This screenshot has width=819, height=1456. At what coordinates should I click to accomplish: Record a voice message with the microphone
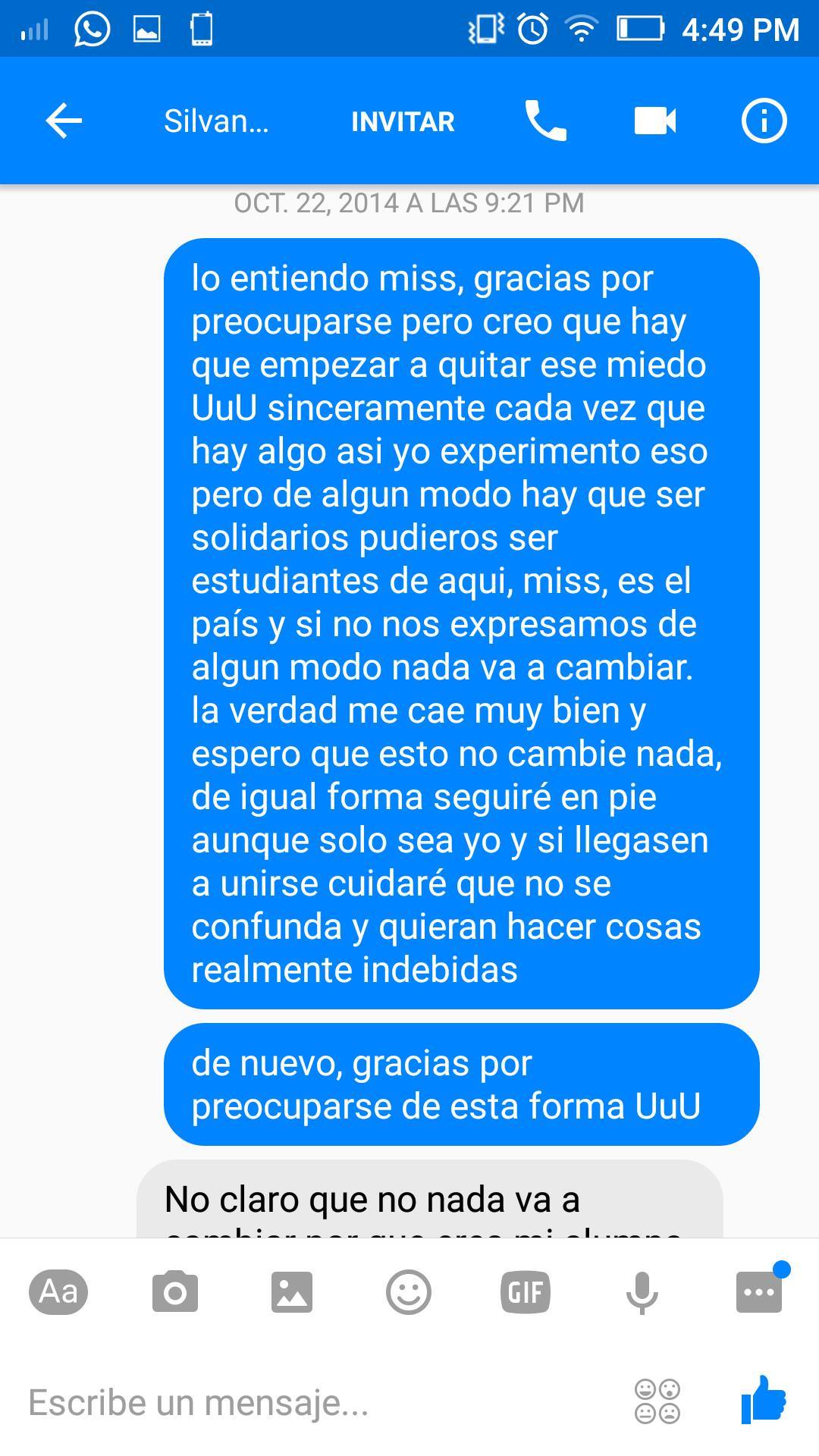[x=642, y=1291]
